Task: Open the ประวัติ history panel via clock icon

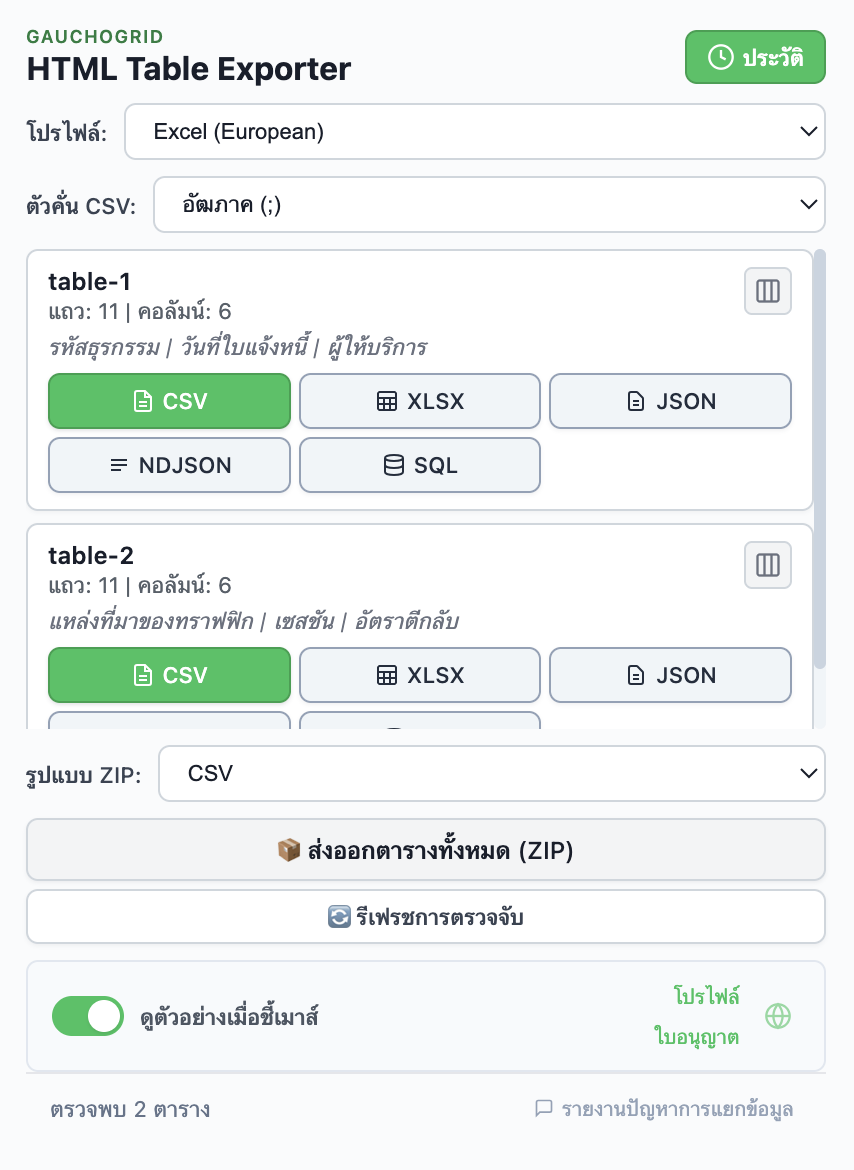Action: pyautogui.click(x=720, y=57)
